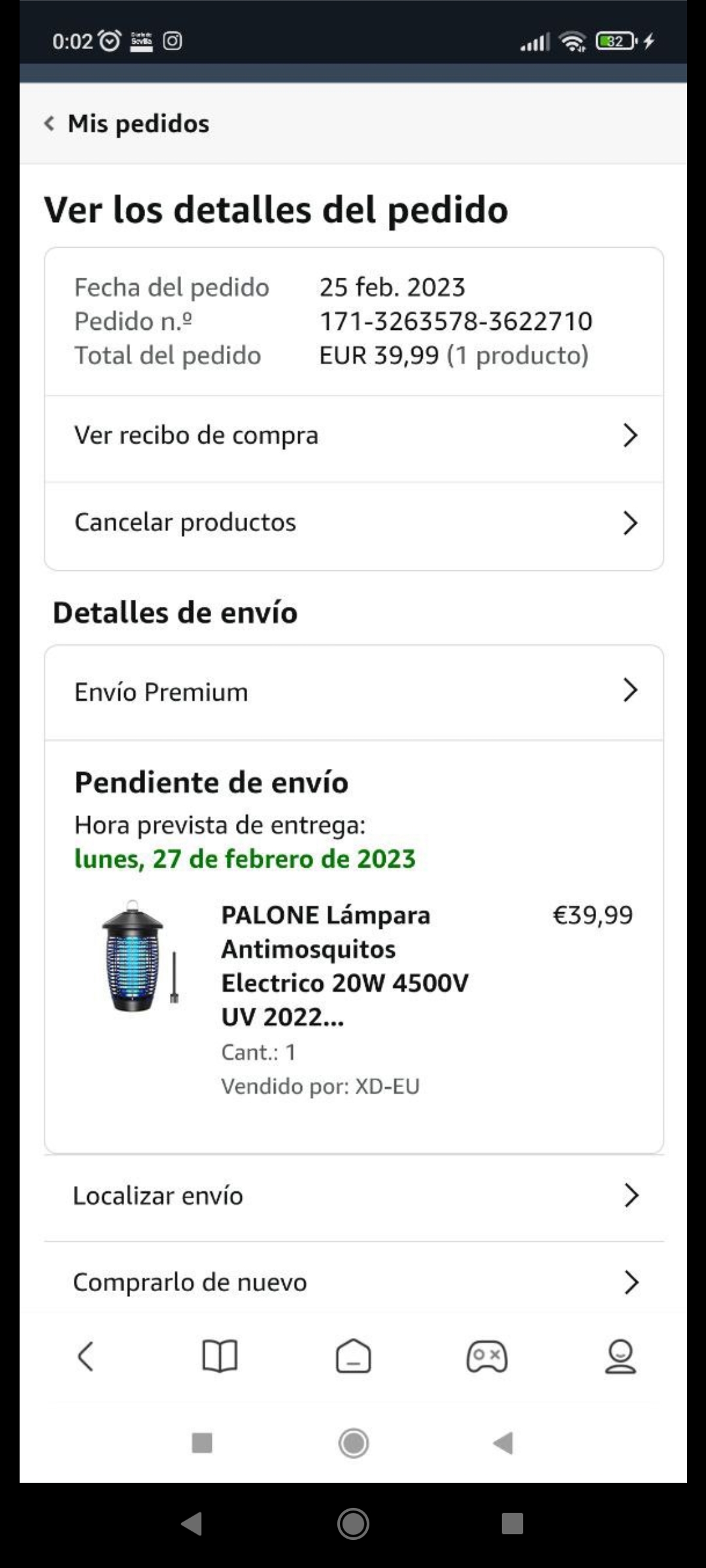706x1568 pixels.
Task: Open Ver recibo de compra
Action: 354,436
